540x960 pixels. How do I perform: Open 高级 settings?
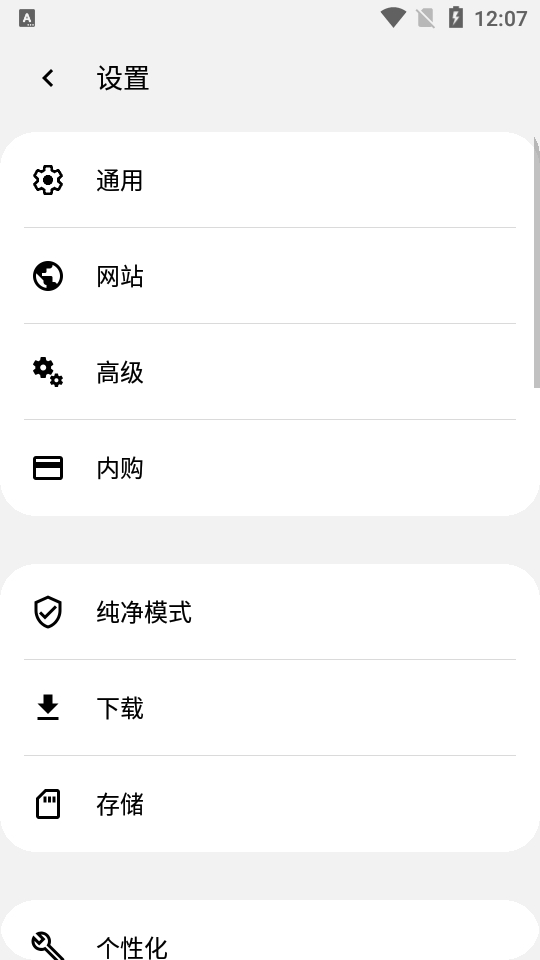tap(270, 372)
